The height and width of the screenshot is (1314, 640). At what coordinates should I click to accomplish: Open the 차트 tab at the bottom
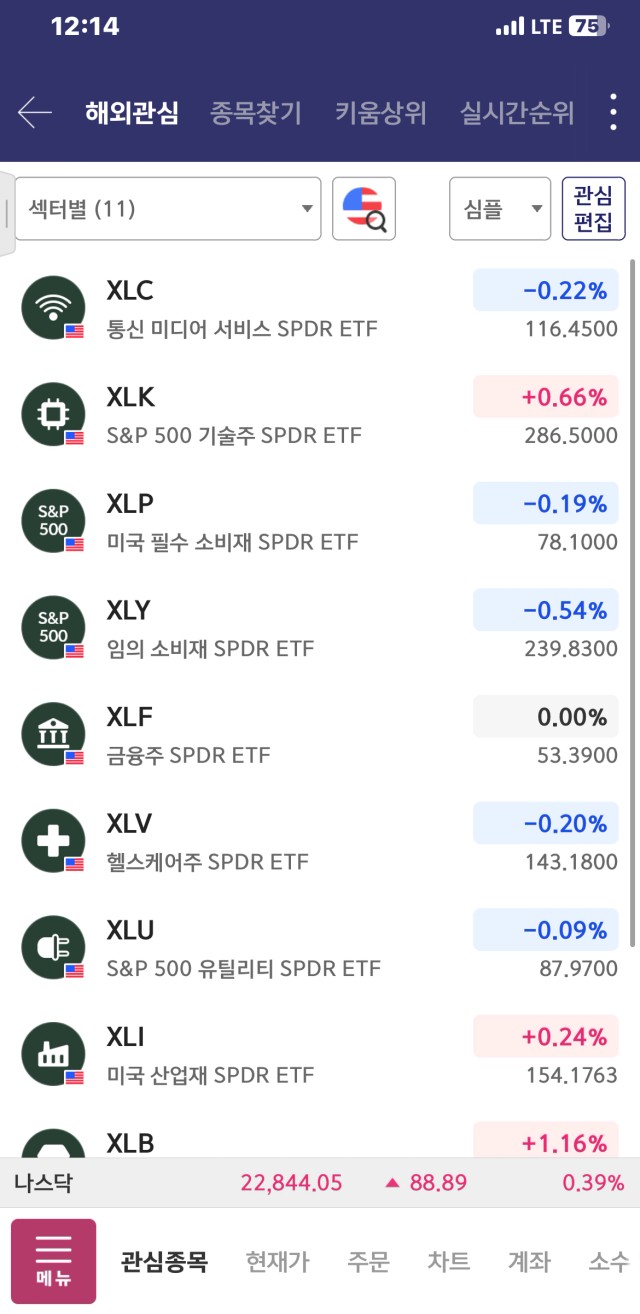pos(448,1262)
